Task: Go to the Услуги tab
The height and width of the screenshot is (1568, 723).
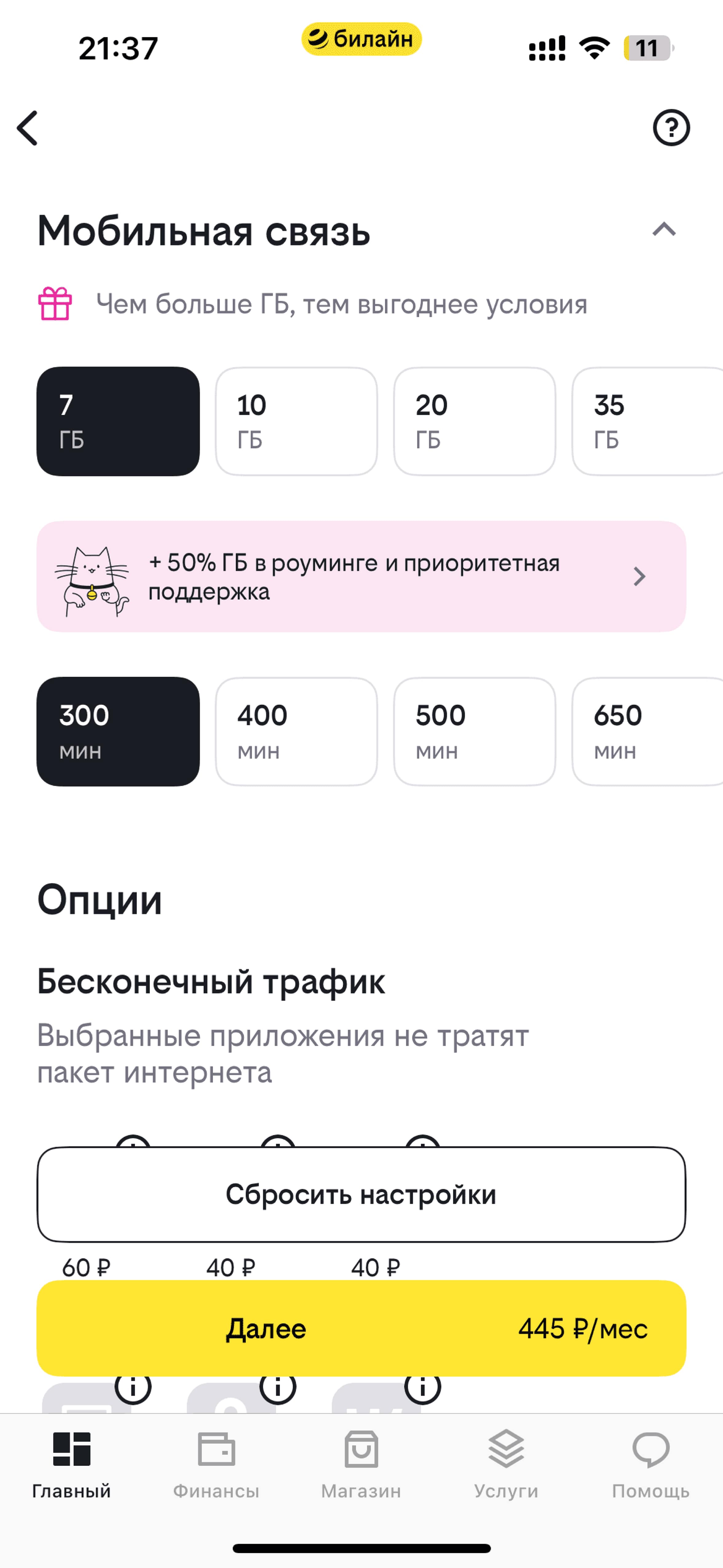Action: click(x=506, y=1464)
